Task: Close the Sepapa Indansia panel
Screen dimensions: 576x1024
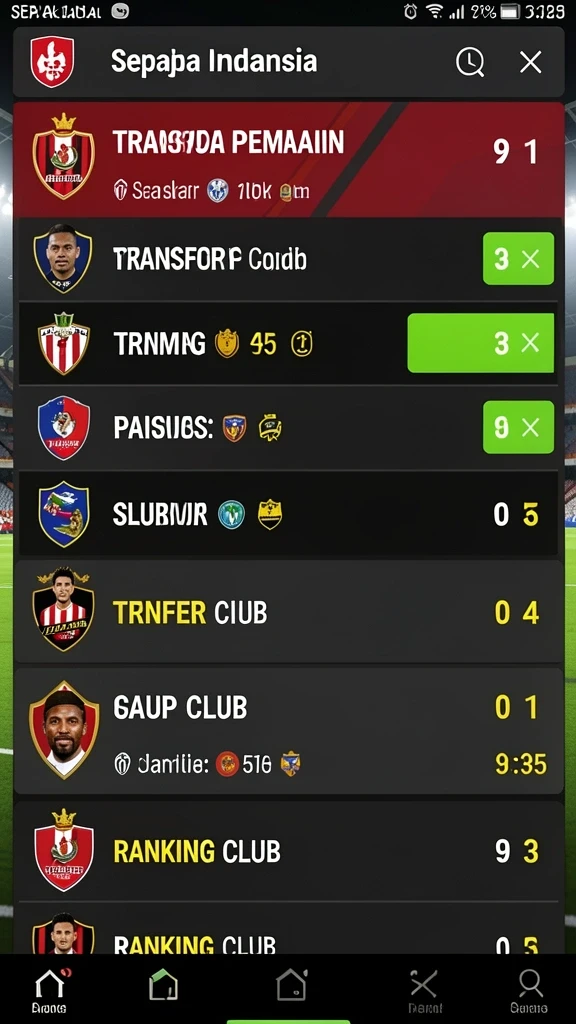Action: [x=530, y=63]
